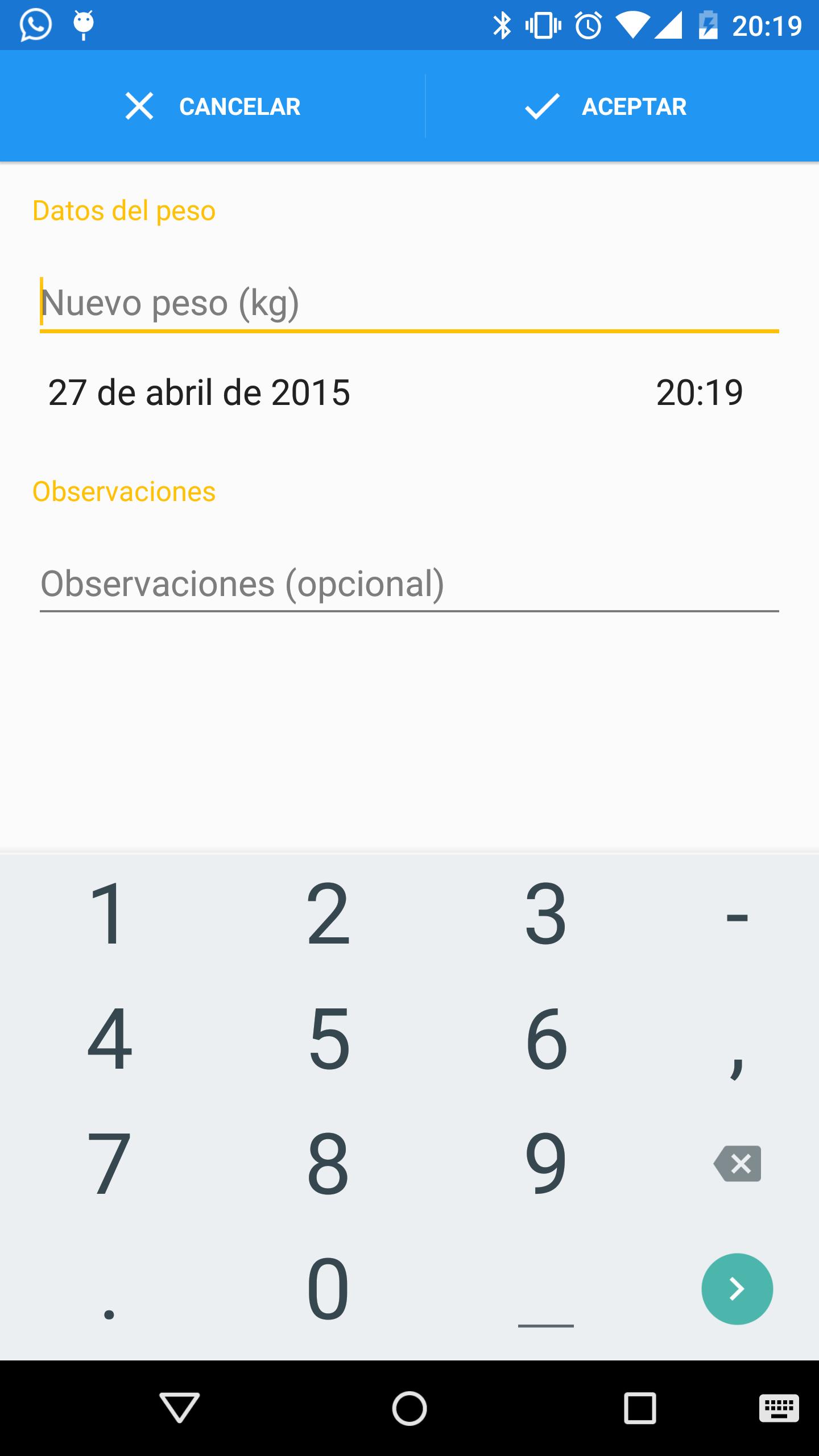Tap the X icon next to CANCELAR
Screen dimensions: 819x1456
[138, 106]
